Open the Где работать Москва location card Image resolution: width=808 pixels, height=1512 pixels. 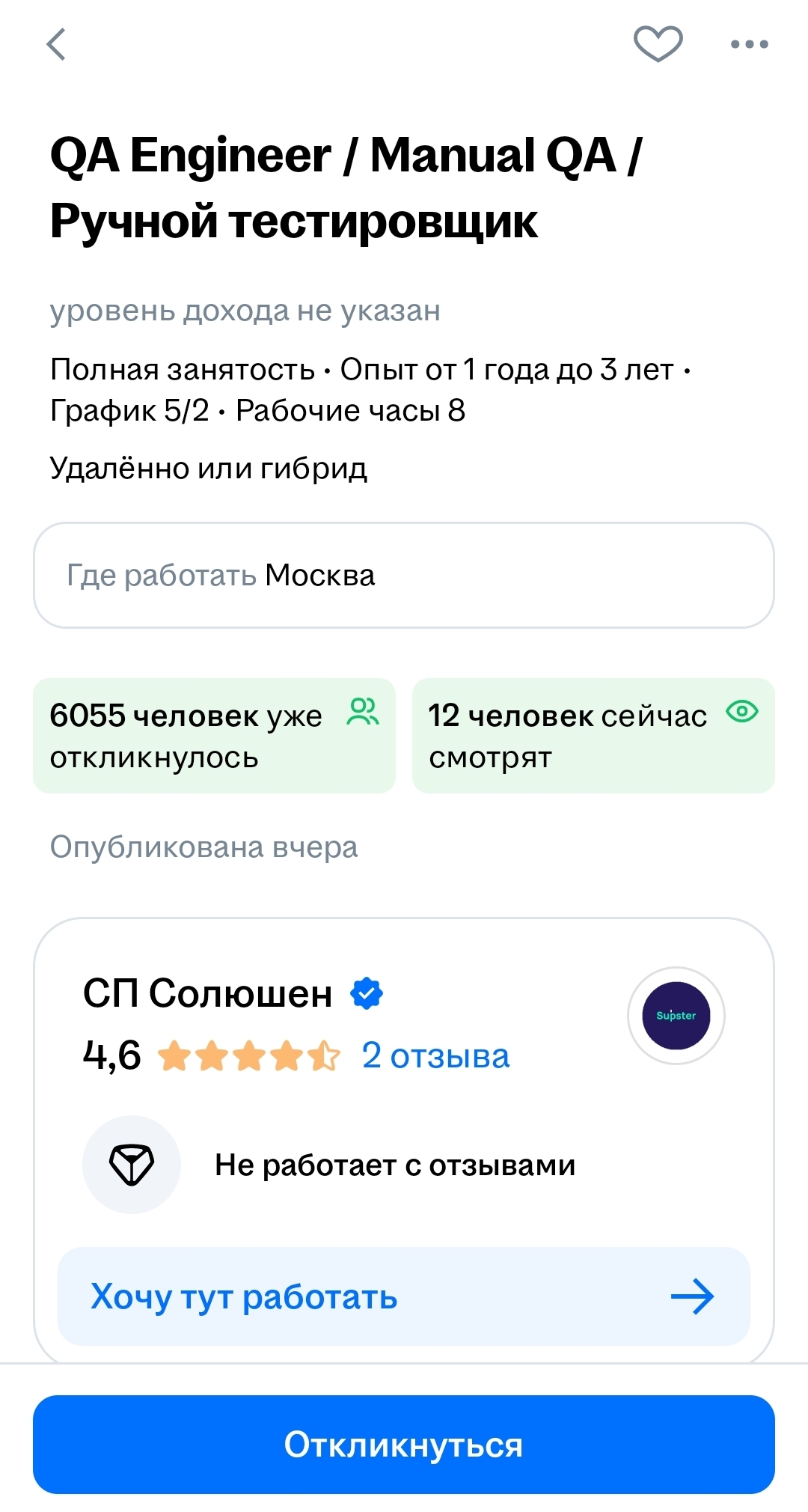pyautogui.click(x=404, y=575)
